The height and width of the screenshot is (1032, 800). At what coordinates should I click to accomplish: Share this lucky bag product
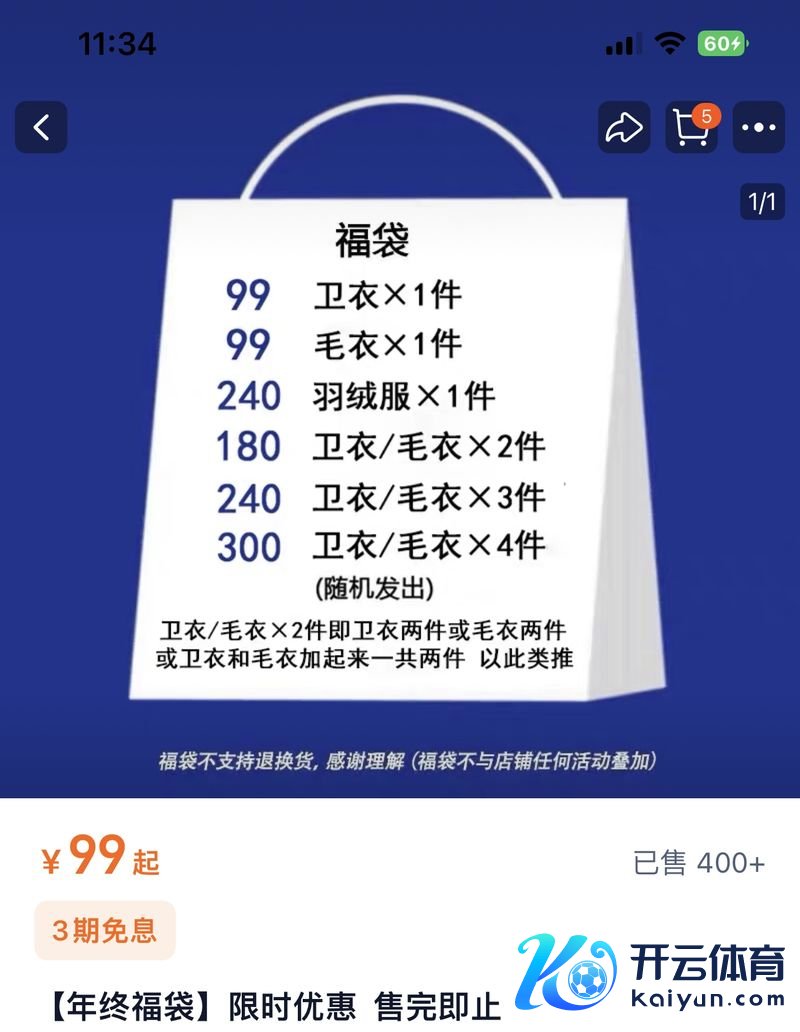click(624, 127)
